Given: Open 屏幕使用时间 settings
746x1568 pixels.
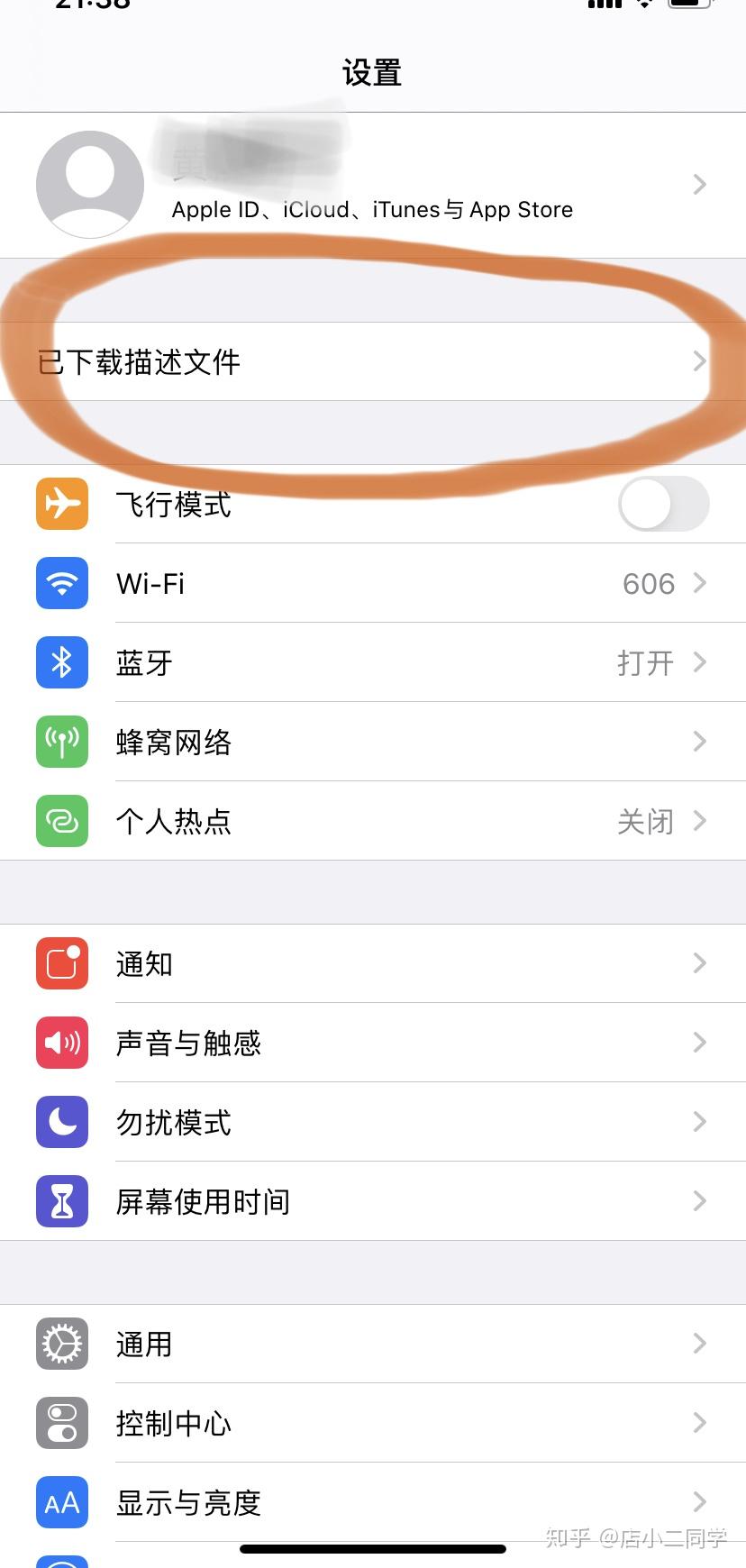Looking at the screenshot, I should click(x=373, y=1201).
